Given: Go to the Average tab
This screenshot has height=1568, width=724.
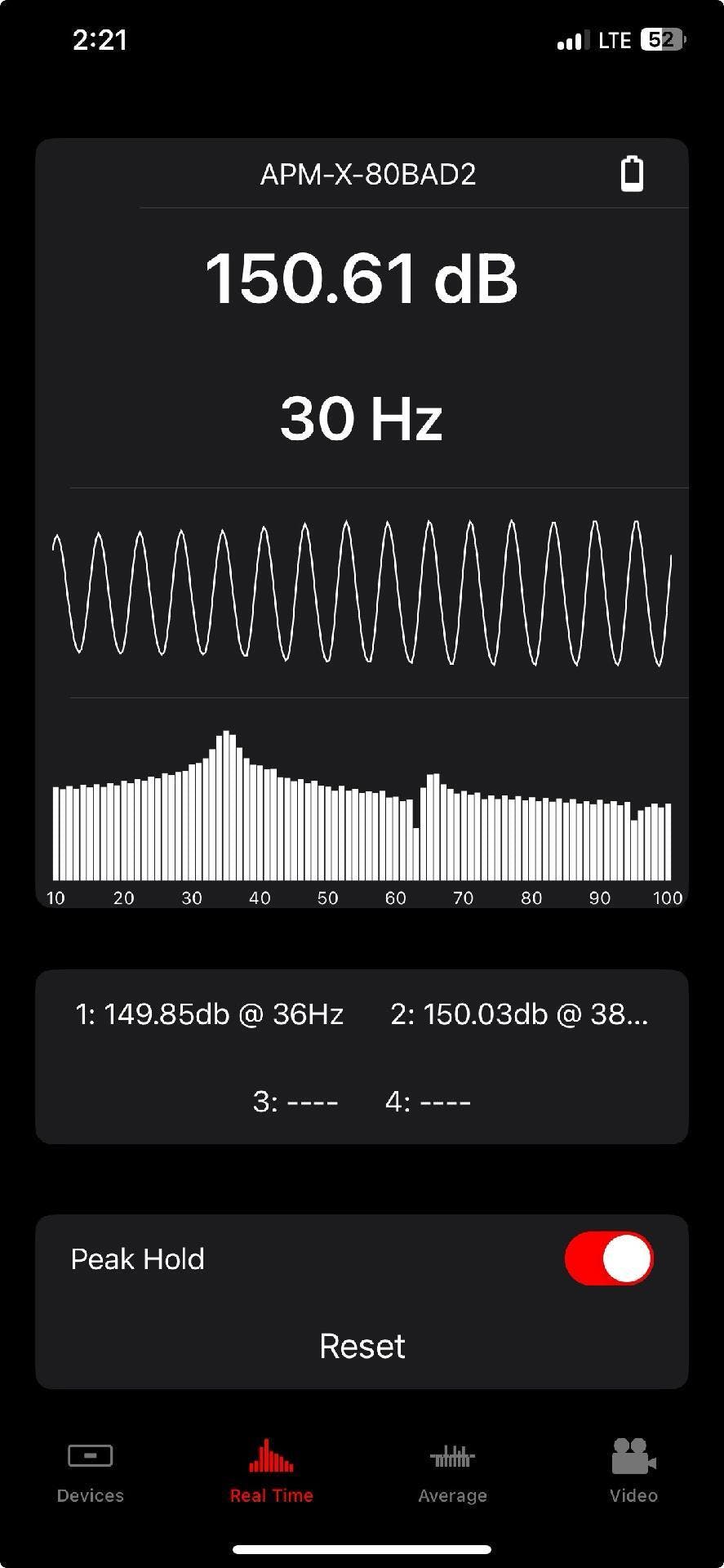Looking at the screenshot, I should coord(452,1472).
